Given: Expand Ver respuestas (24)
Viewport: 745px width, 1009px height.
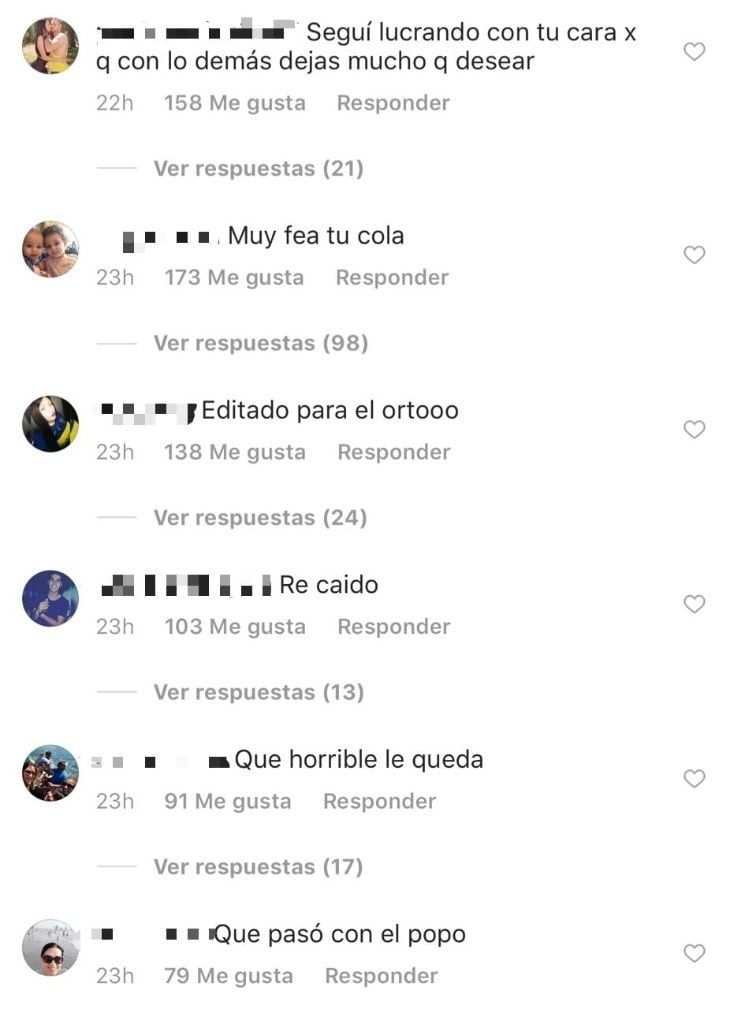Looking at the screenshot, I should point(260,518).
